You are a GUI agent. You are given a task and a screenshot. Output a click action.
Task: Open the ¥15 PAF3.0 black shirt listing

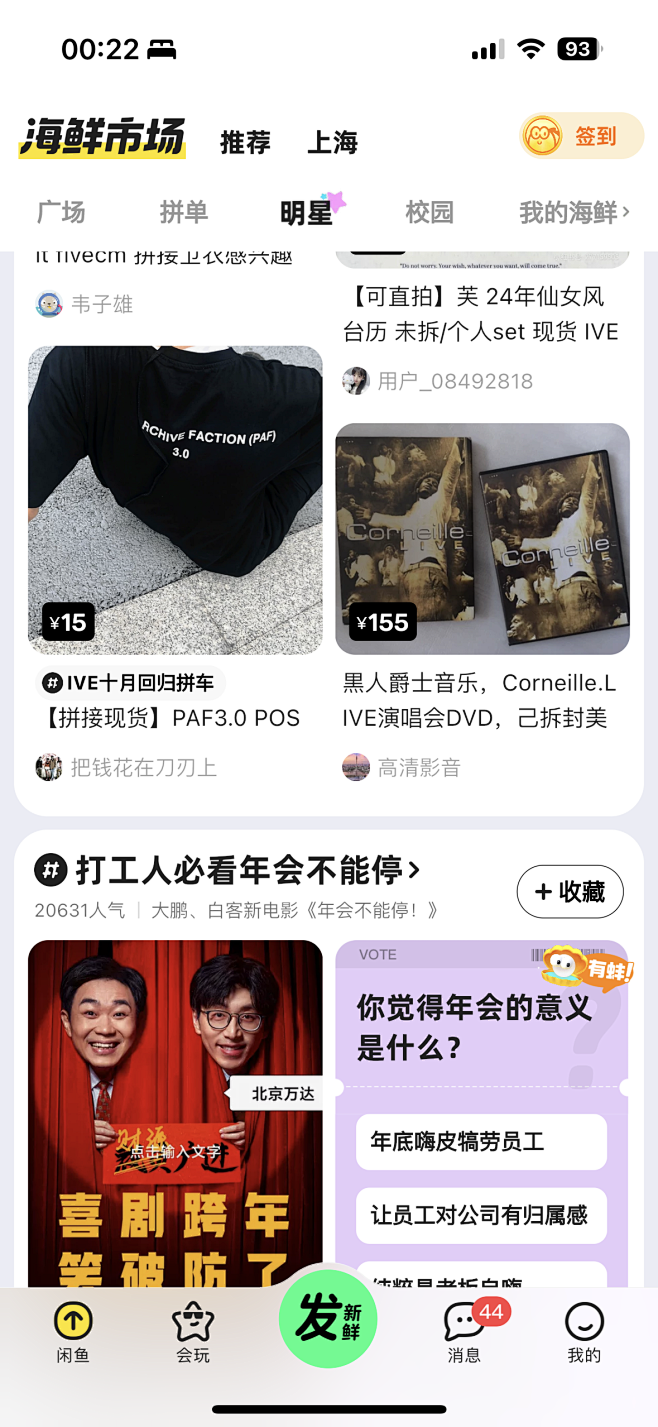(x=175, y=500)
